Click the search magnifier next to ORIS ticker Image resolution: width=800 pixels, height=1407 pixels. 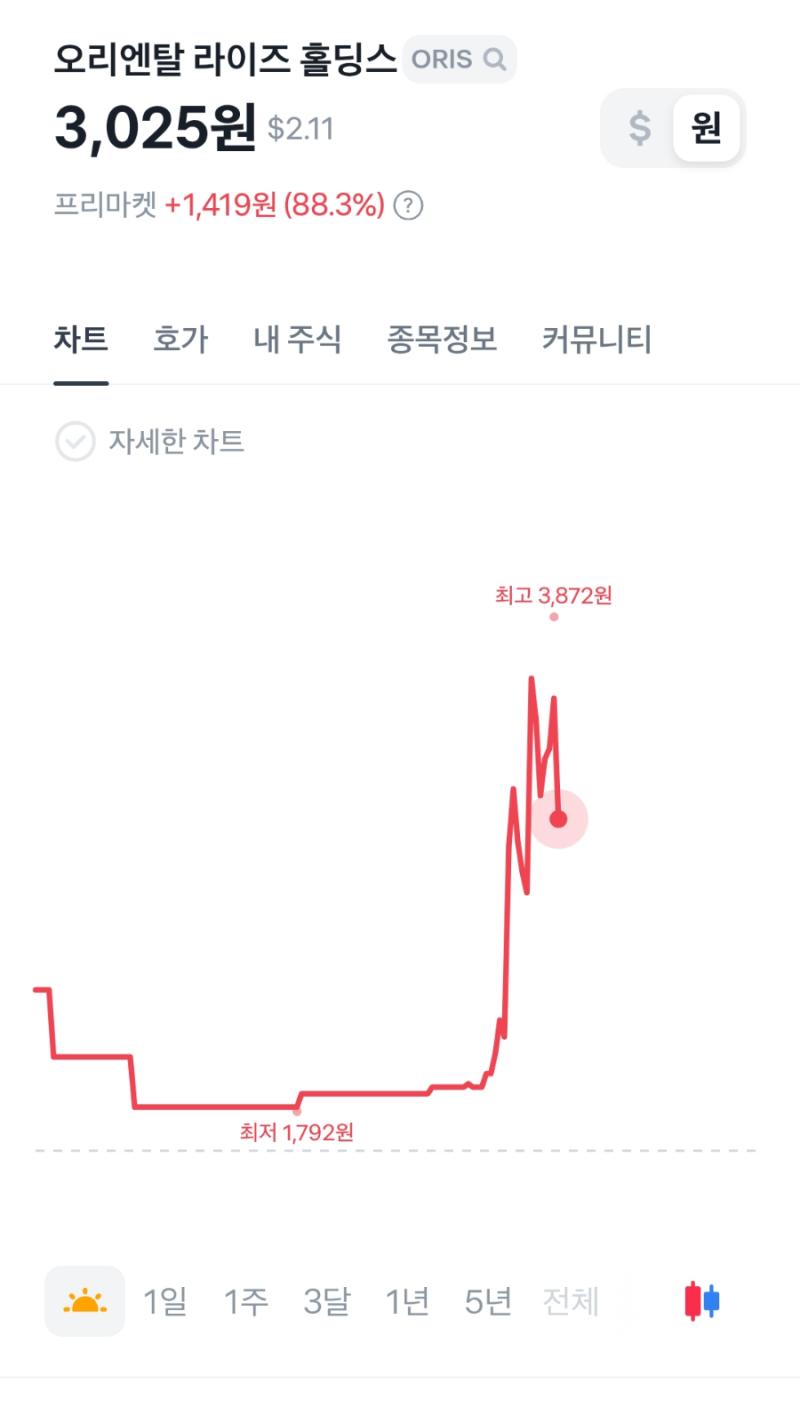[494, 59]
